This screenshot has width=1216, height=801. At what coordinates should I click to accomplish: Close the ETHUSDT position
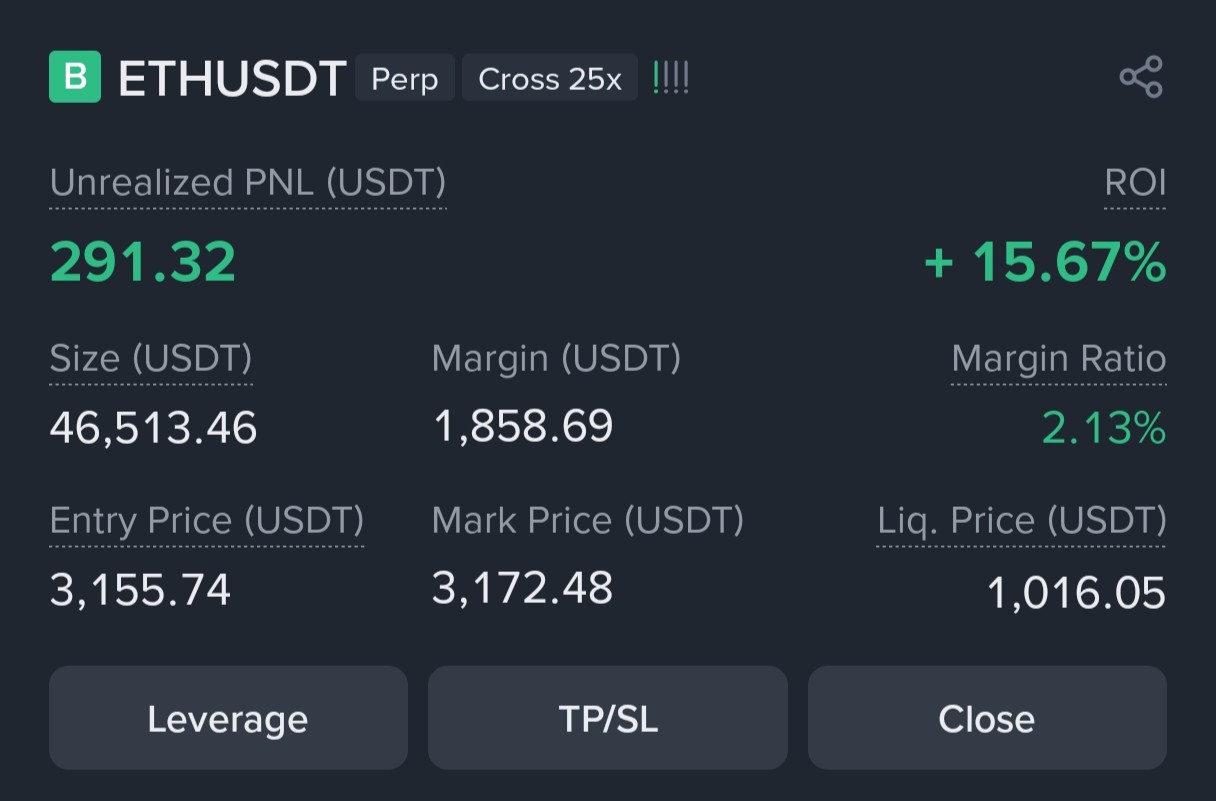point(987,718)
